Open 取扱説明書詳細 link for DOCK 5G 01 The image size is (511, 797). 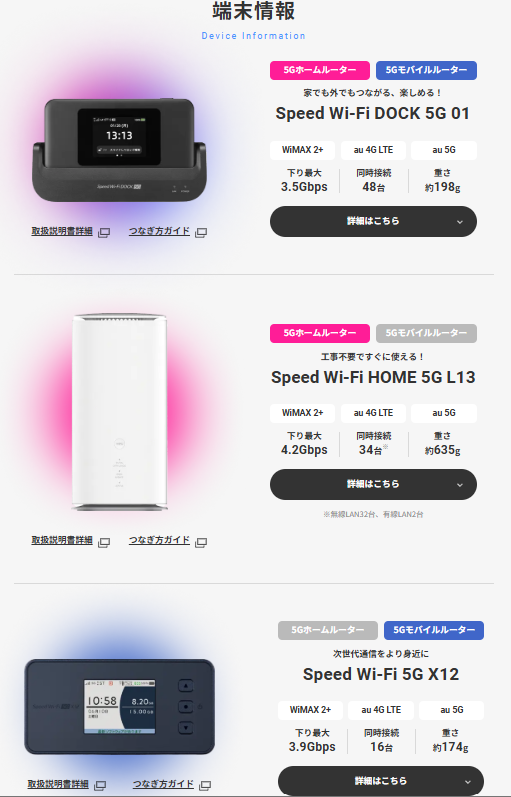(x=70, y=232)
